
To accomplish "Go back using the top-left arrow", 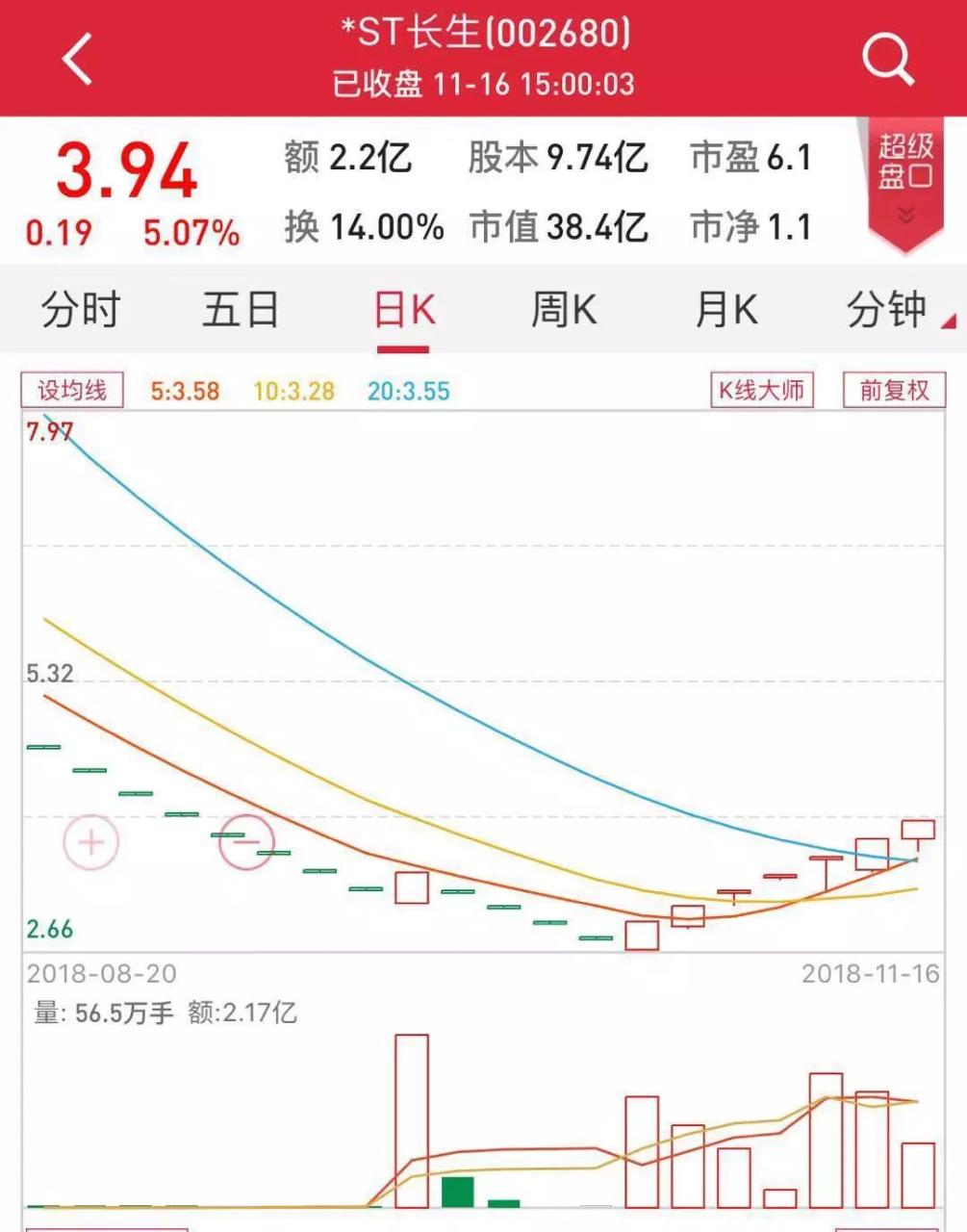I will (x=79, y=60).
